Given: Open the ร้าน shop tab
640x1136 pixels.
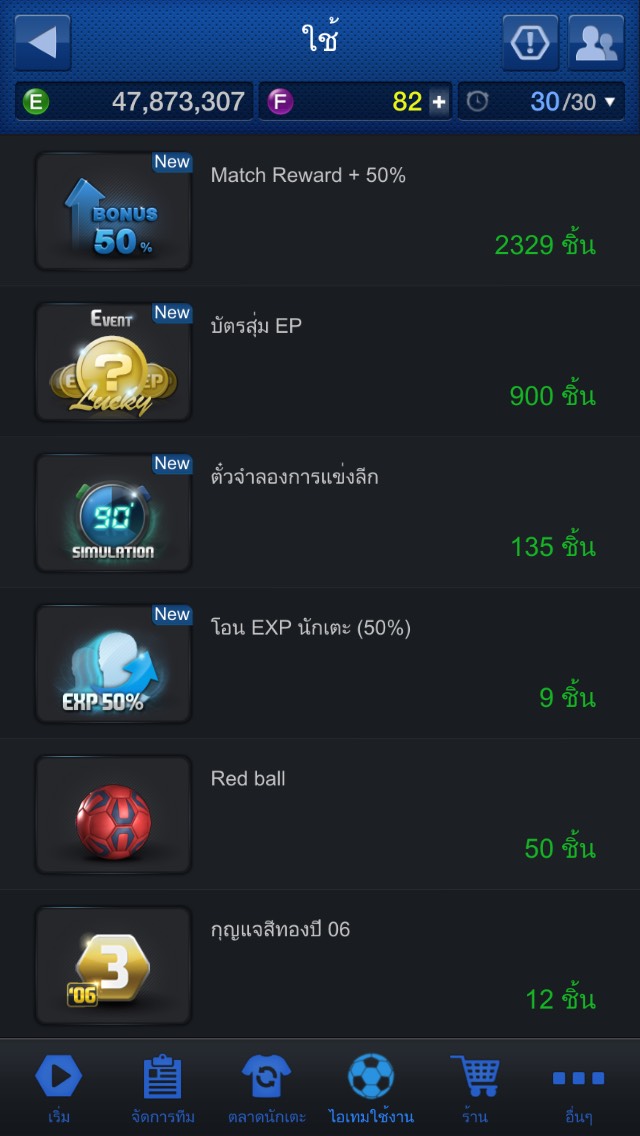Looking at the screenshot, I should pos(475,1088).
